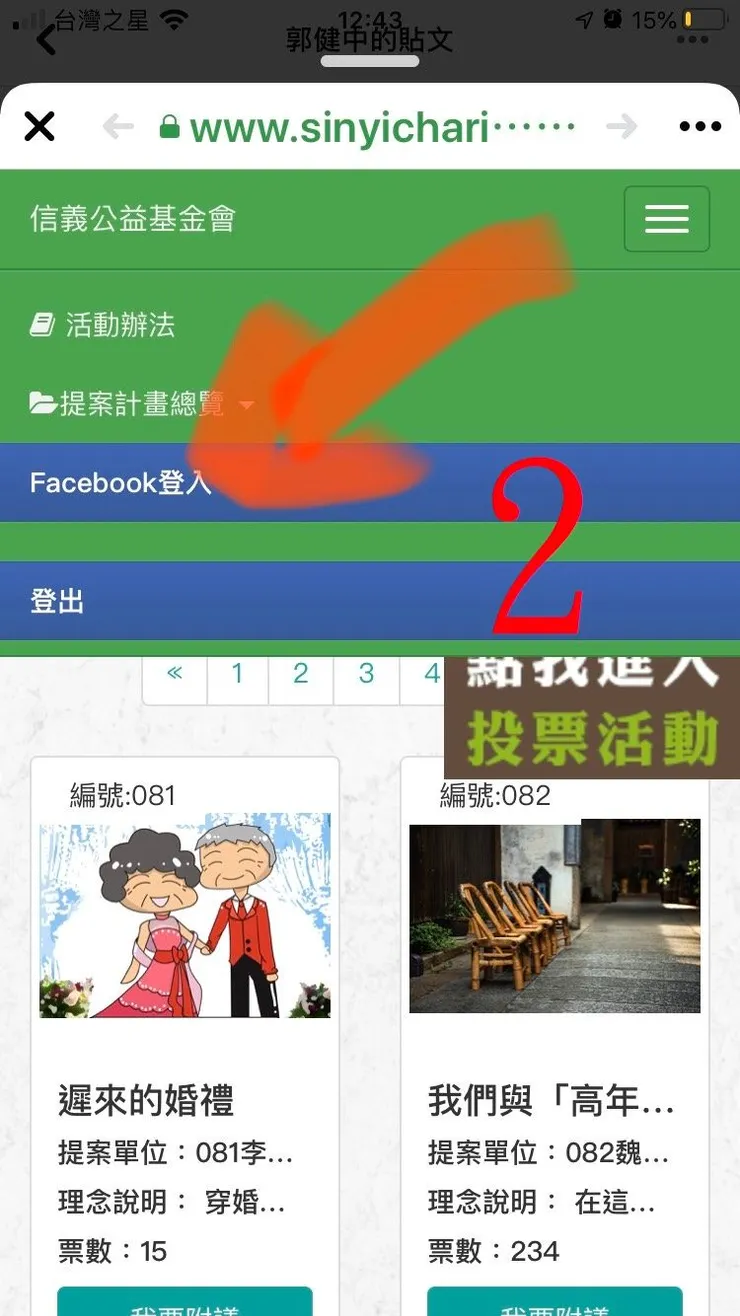Jump to first page using the « control

pyautogui.click(x=174, y=673)
